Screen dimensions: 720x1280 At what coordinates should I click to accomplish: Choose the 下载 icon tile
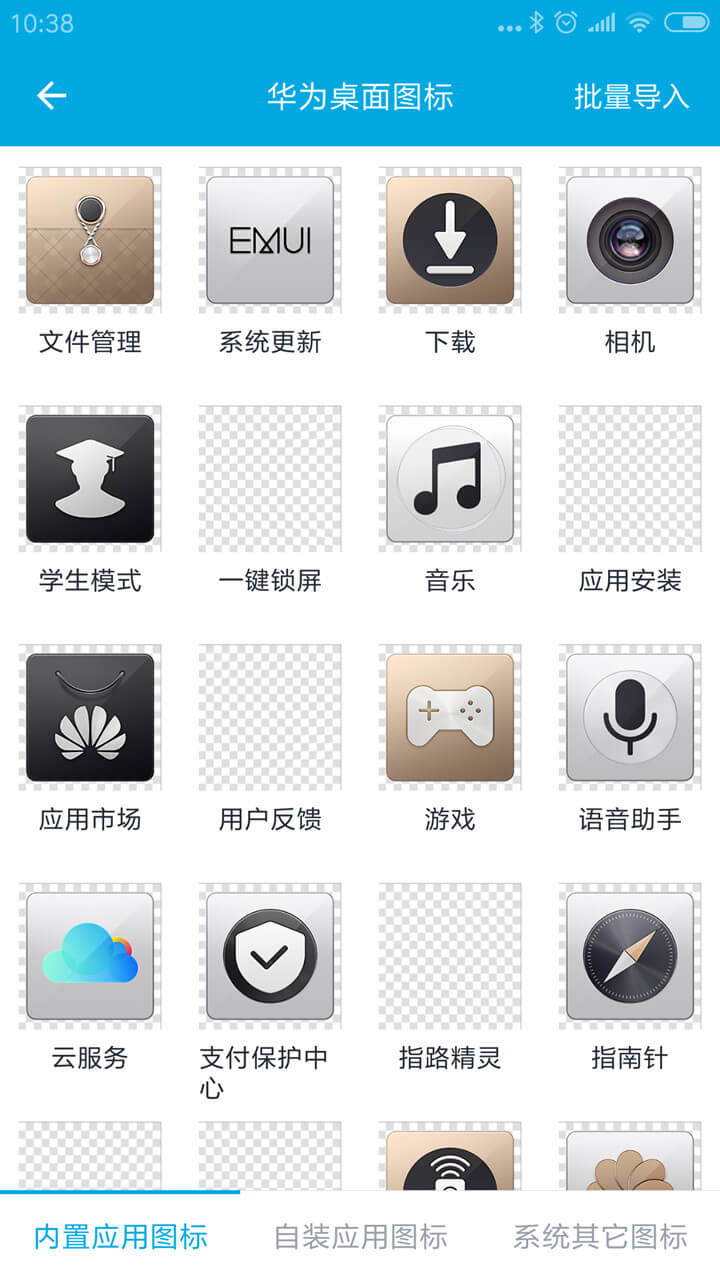click(x=450, y=240)
